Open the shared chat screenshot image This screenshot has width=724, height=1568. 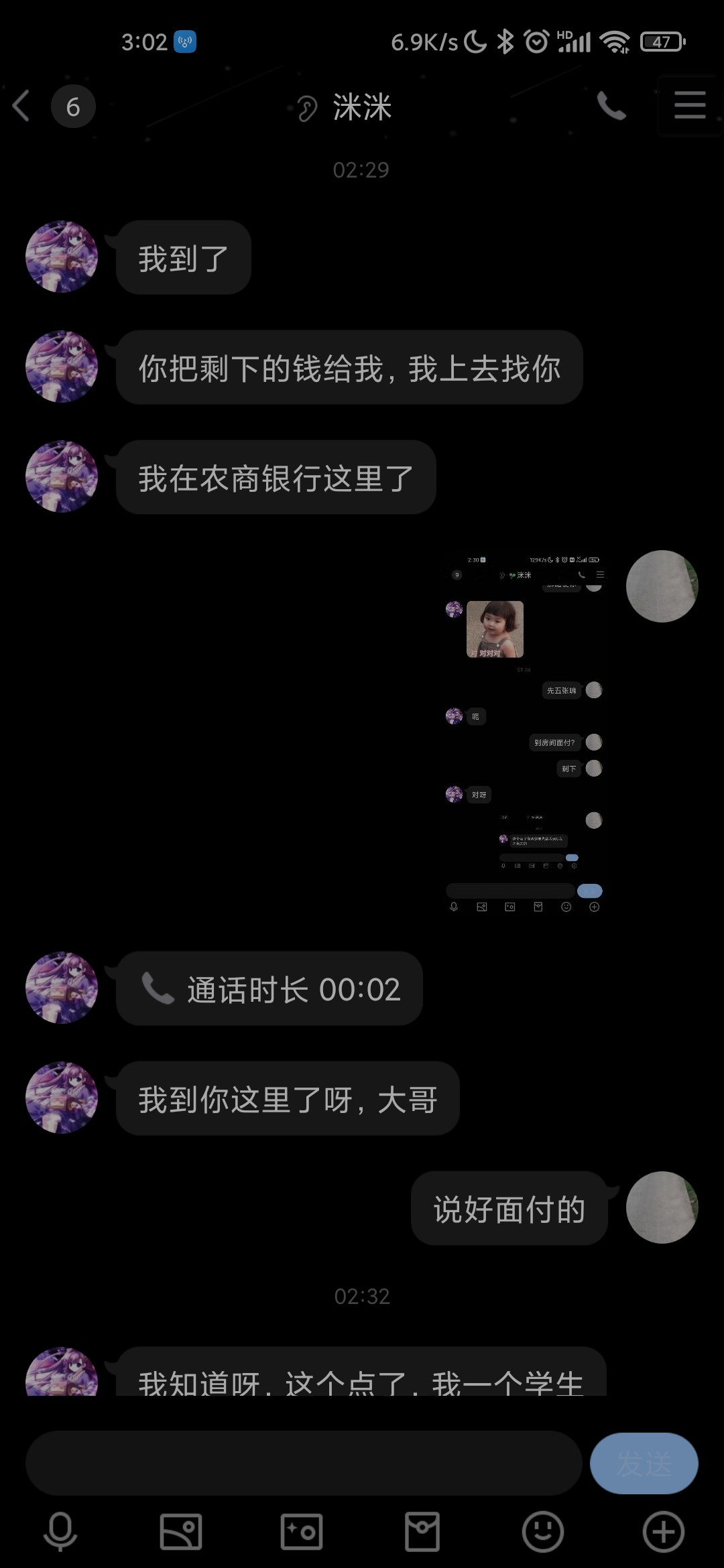(526, 732)
